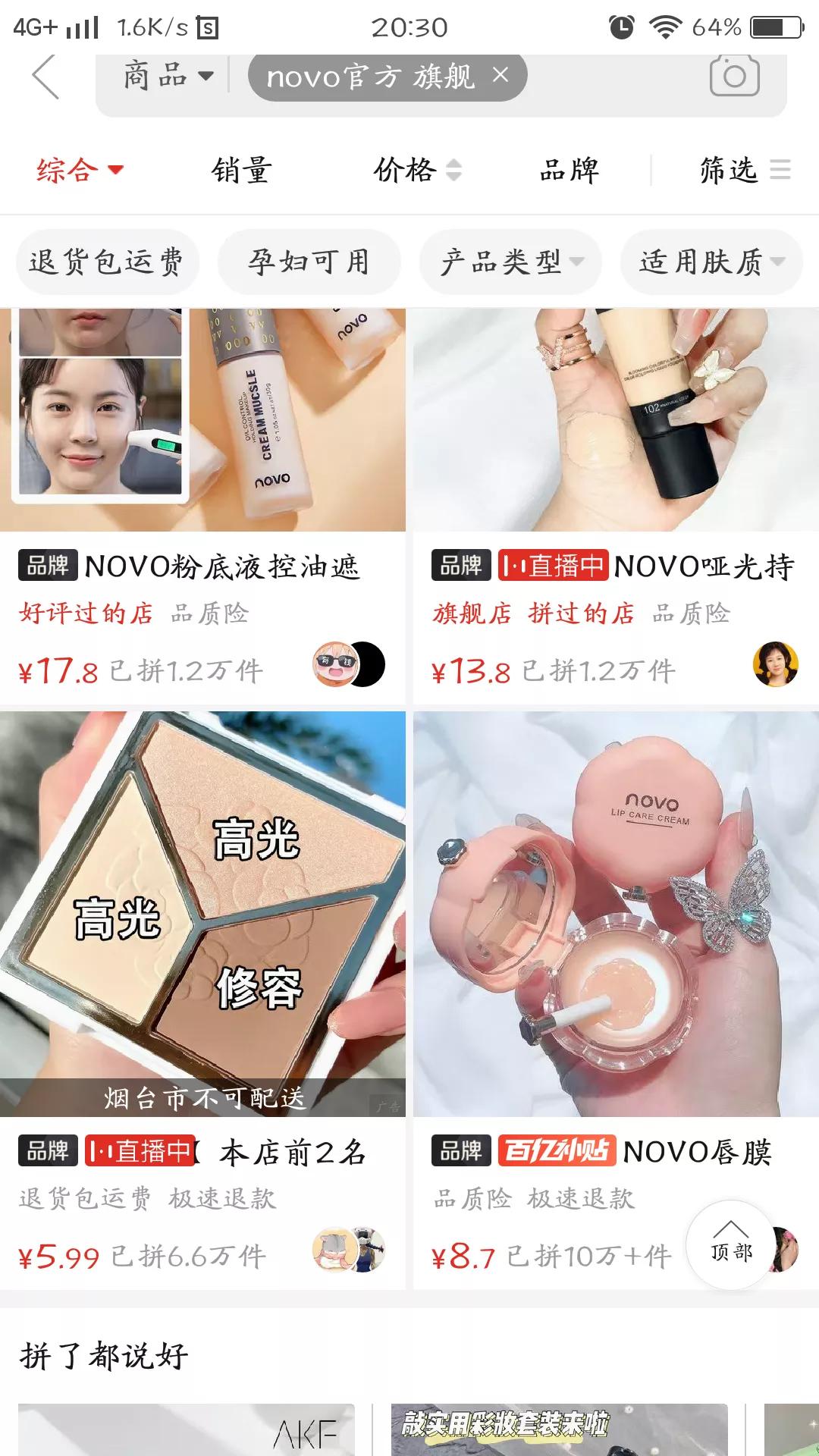Expand the 产品类型 filter dropdown

point(510,261)
